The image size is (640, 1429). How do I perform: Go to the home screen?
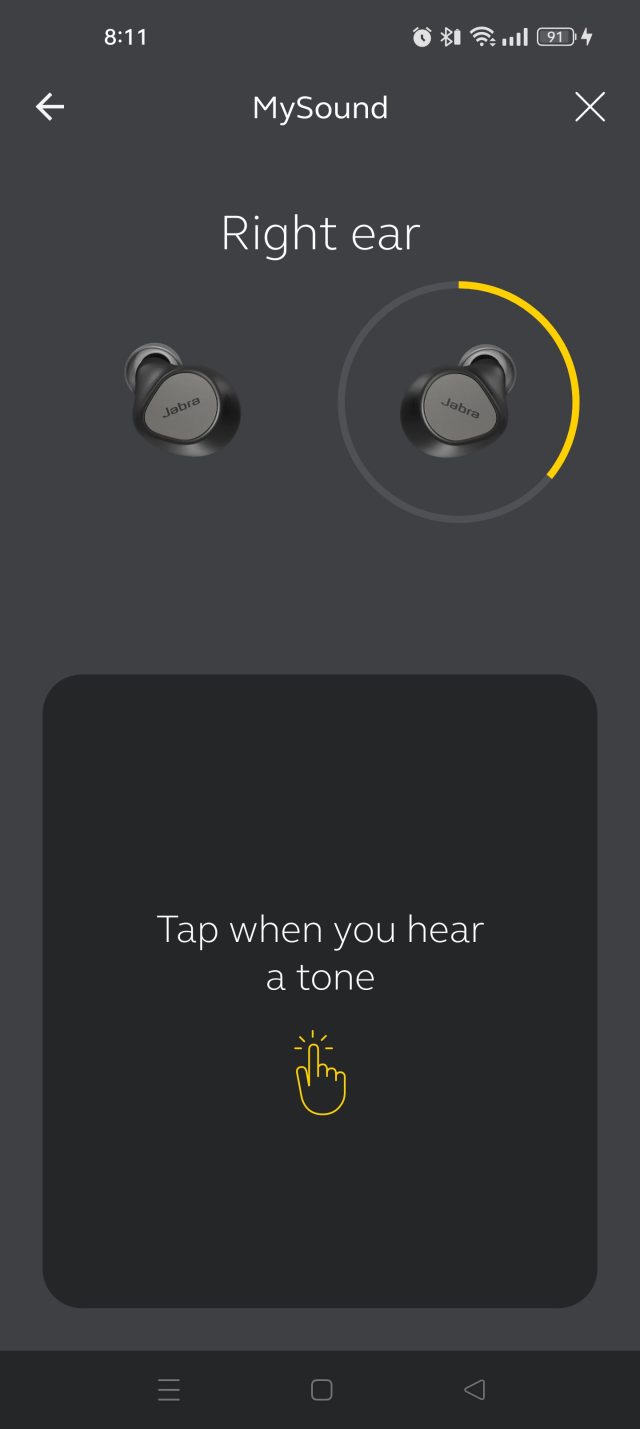tap(321, 1389)
